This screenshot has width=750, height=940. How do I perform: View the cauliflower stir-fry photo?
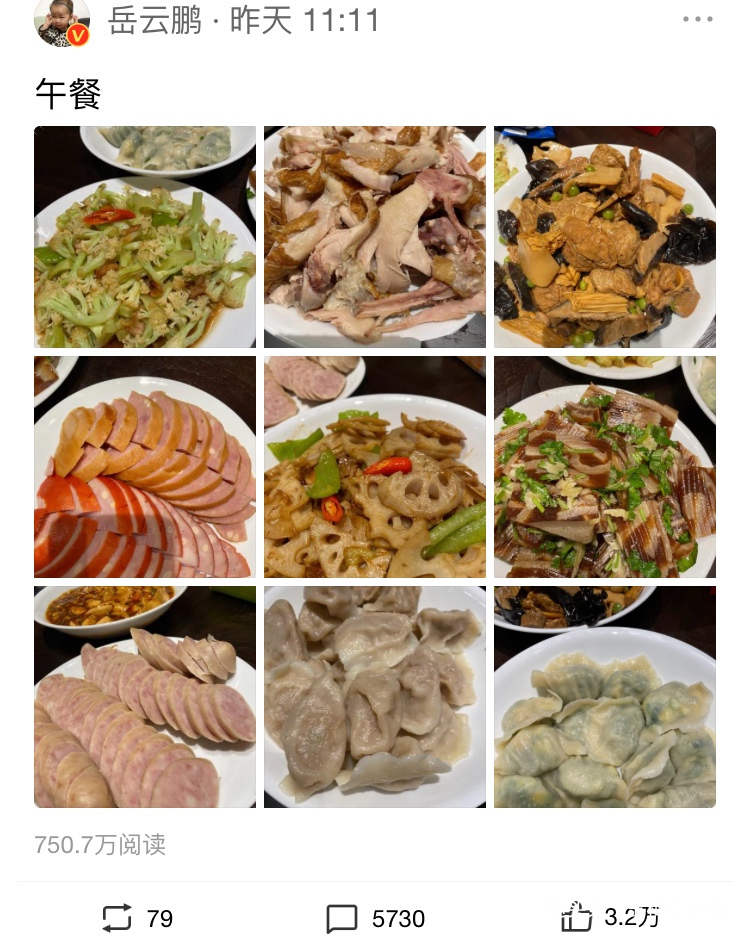145,237
